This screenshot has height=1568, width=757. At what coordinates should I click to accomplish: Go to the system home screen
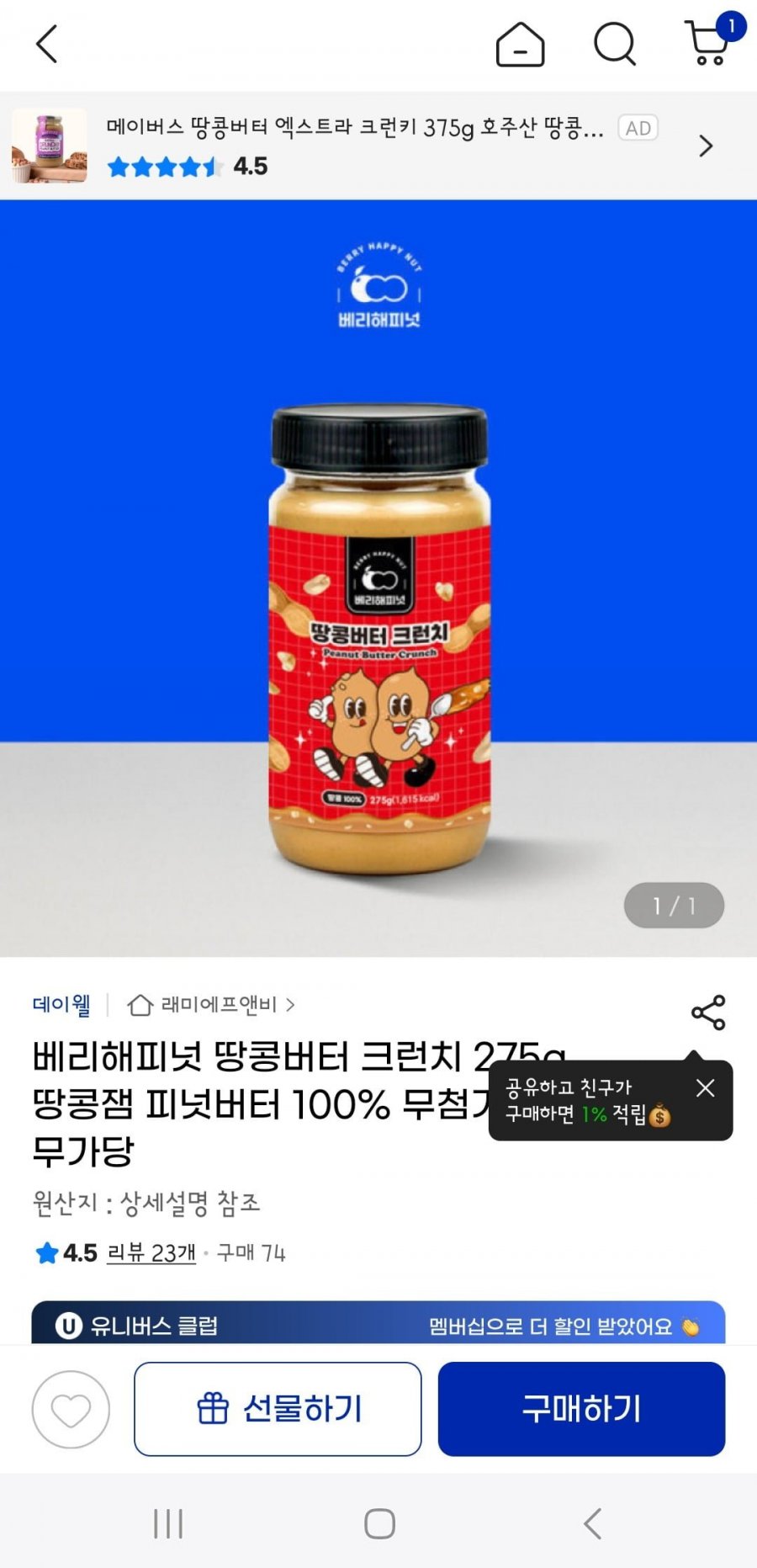[379, 1523]
